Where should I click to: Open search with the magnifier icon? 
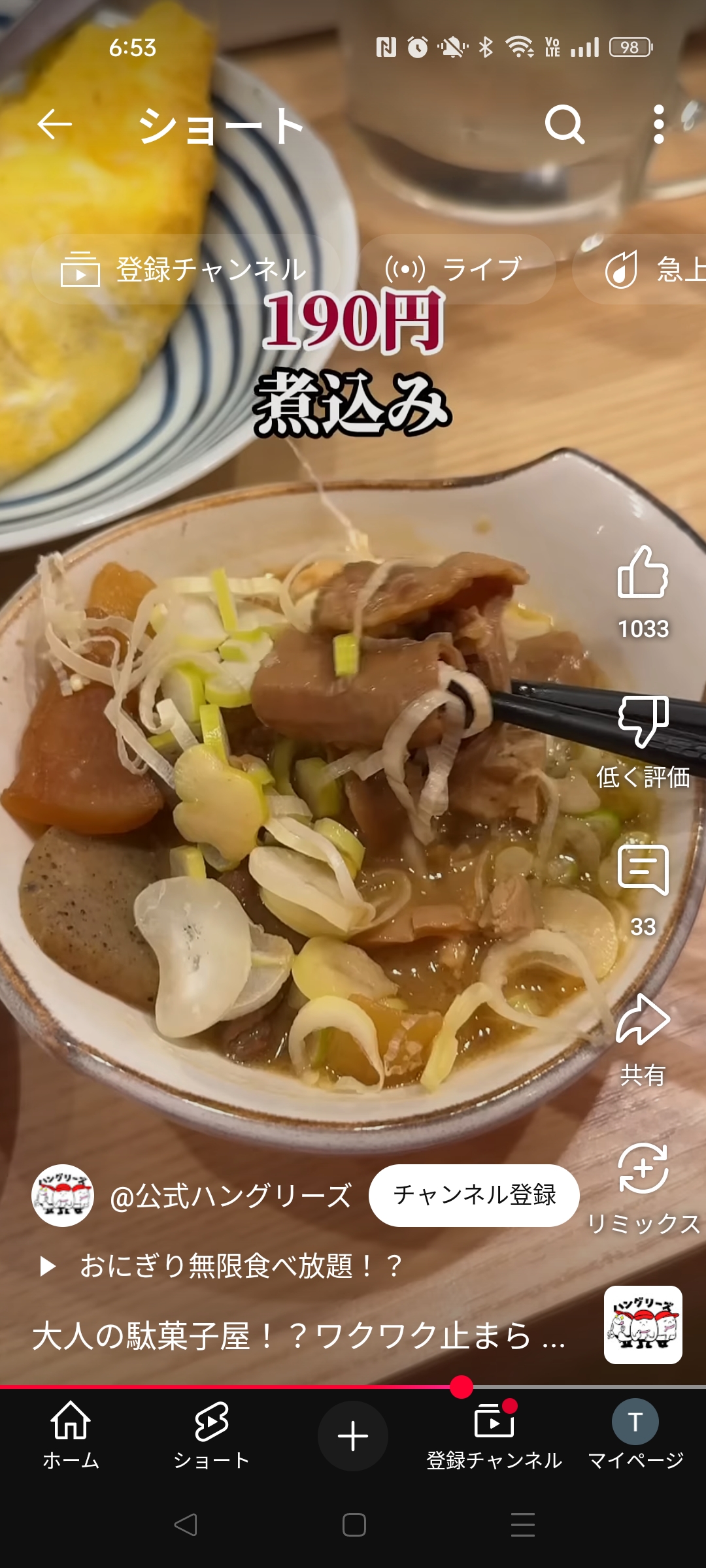pyautogui.click(x=565, y=124)
